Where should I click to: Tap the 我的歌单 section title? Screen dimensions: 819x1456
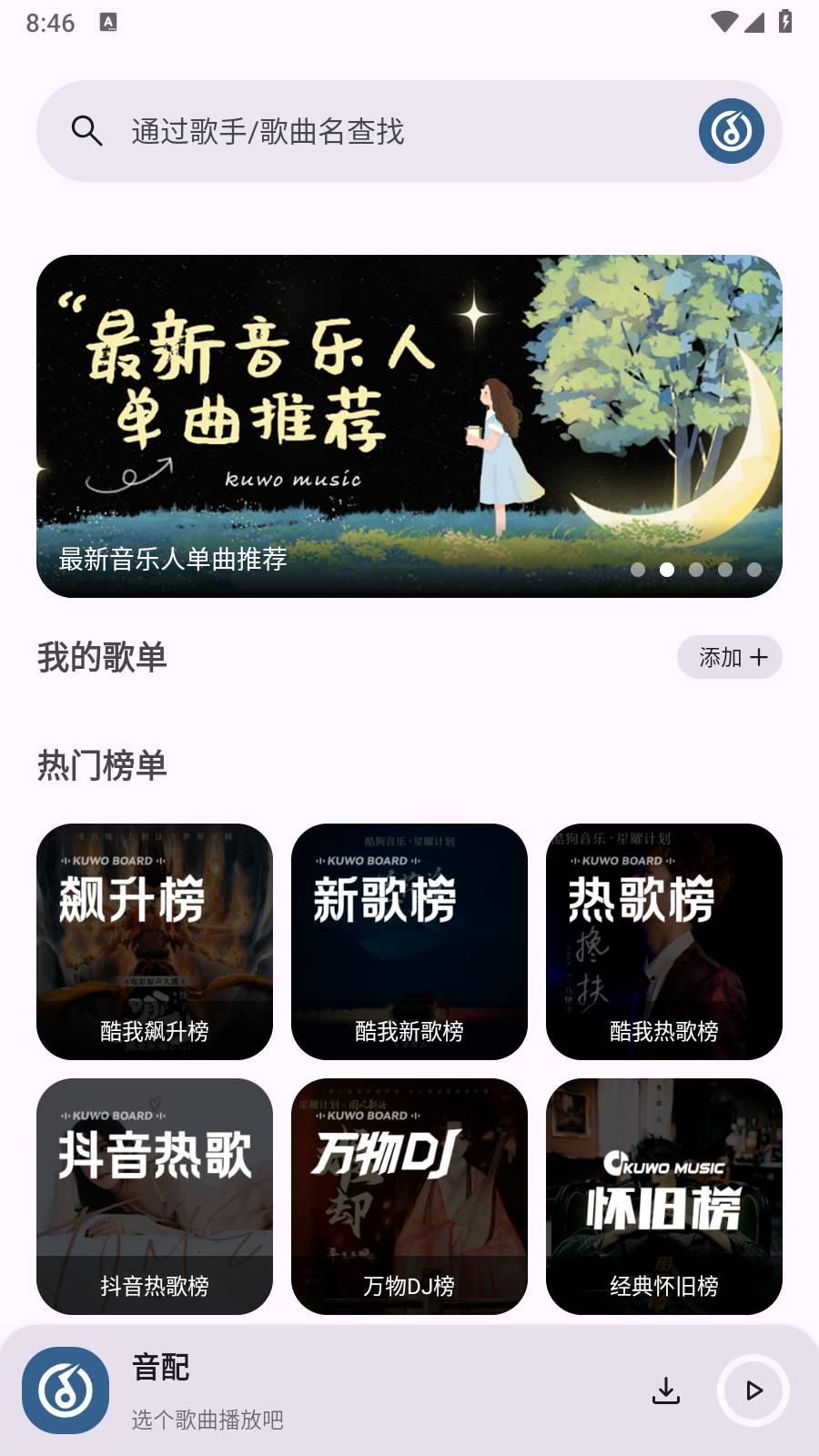[103, 660]
